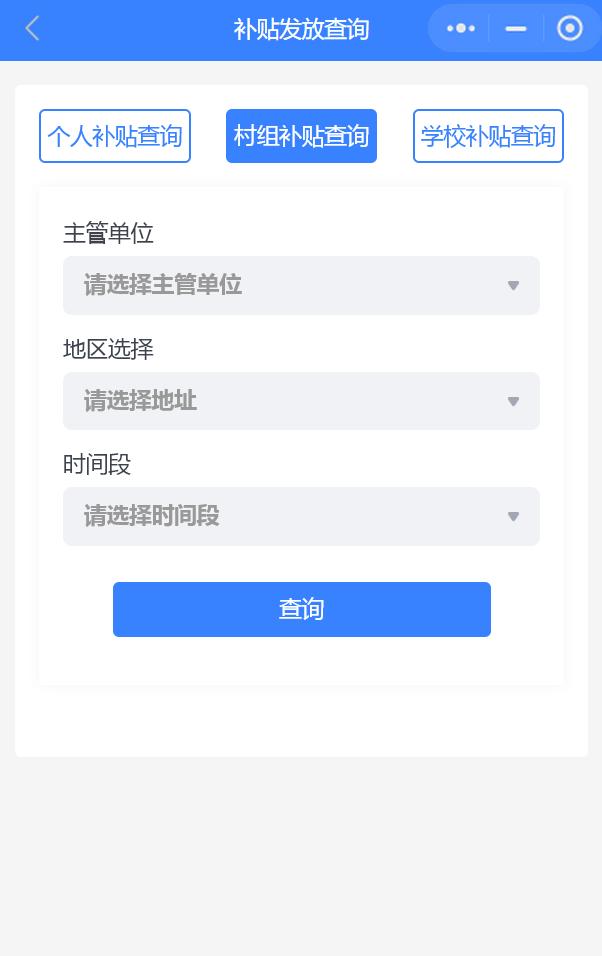Switch to the 个人补贴查询 tab
Image resolution: width=602 pixels, height=956 pixels.
pyautogui.click(x=115, y=136)
